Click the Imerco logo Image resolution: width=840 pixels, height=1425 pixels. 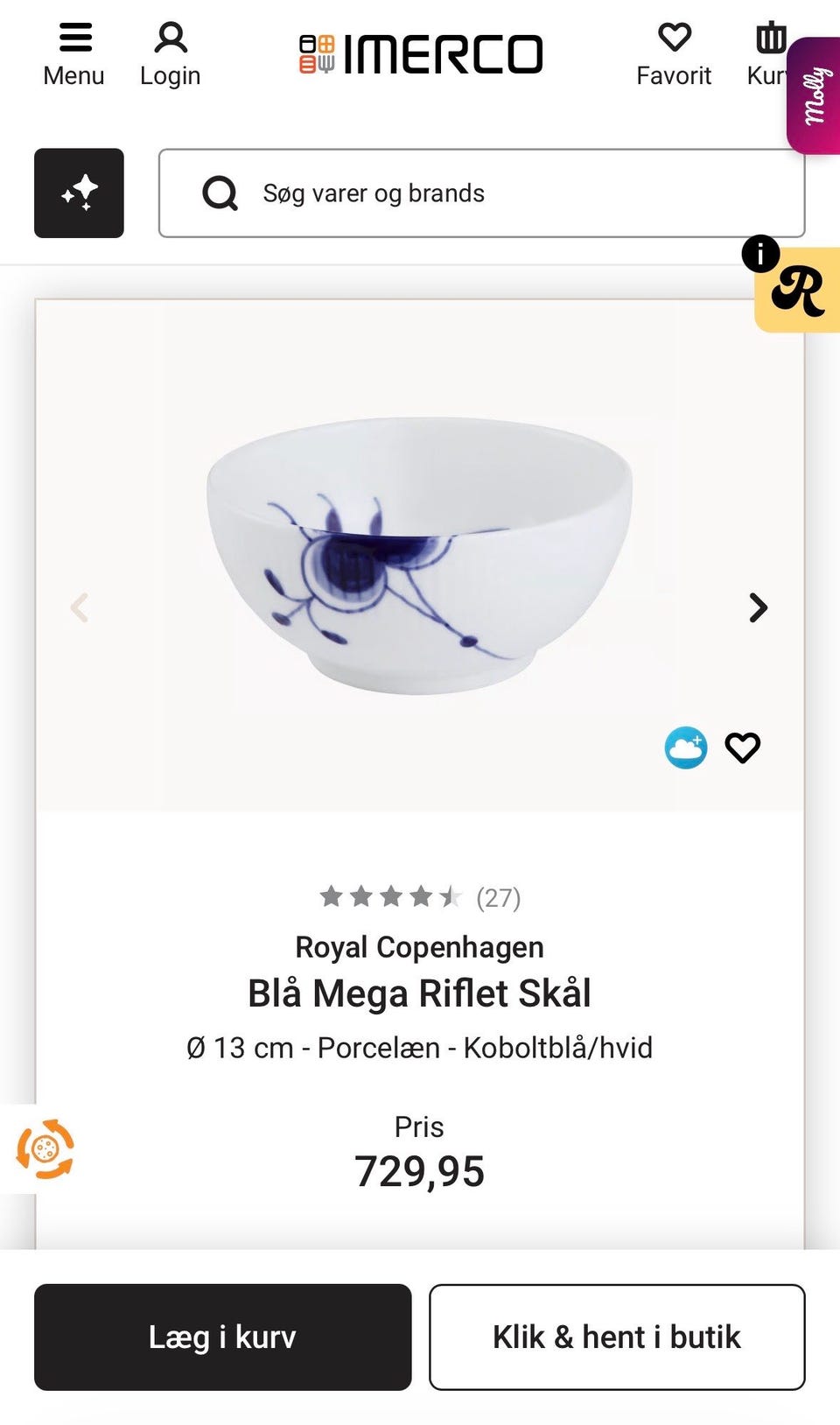[x=420, y=53]
